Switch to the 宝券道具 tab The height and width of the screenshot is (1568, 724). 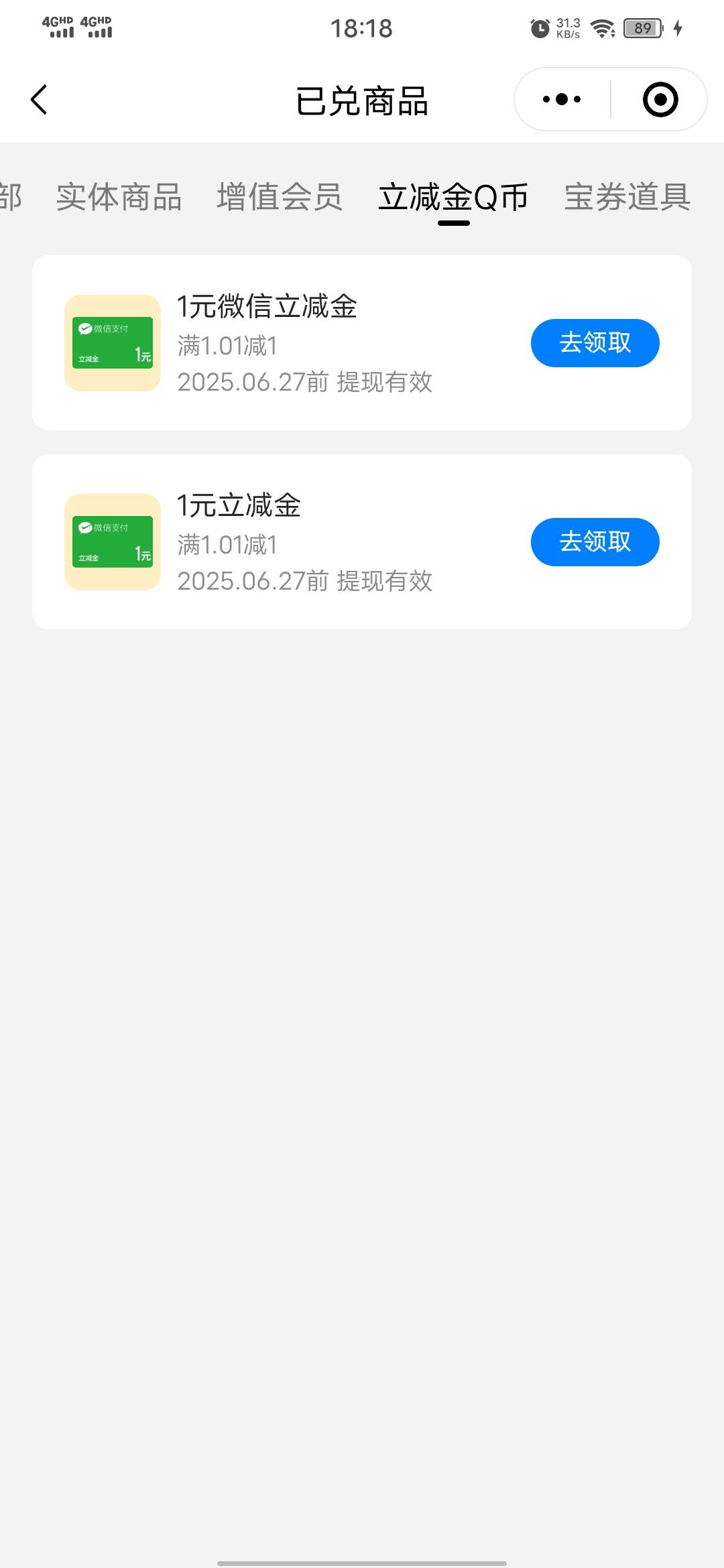(627, 197)
